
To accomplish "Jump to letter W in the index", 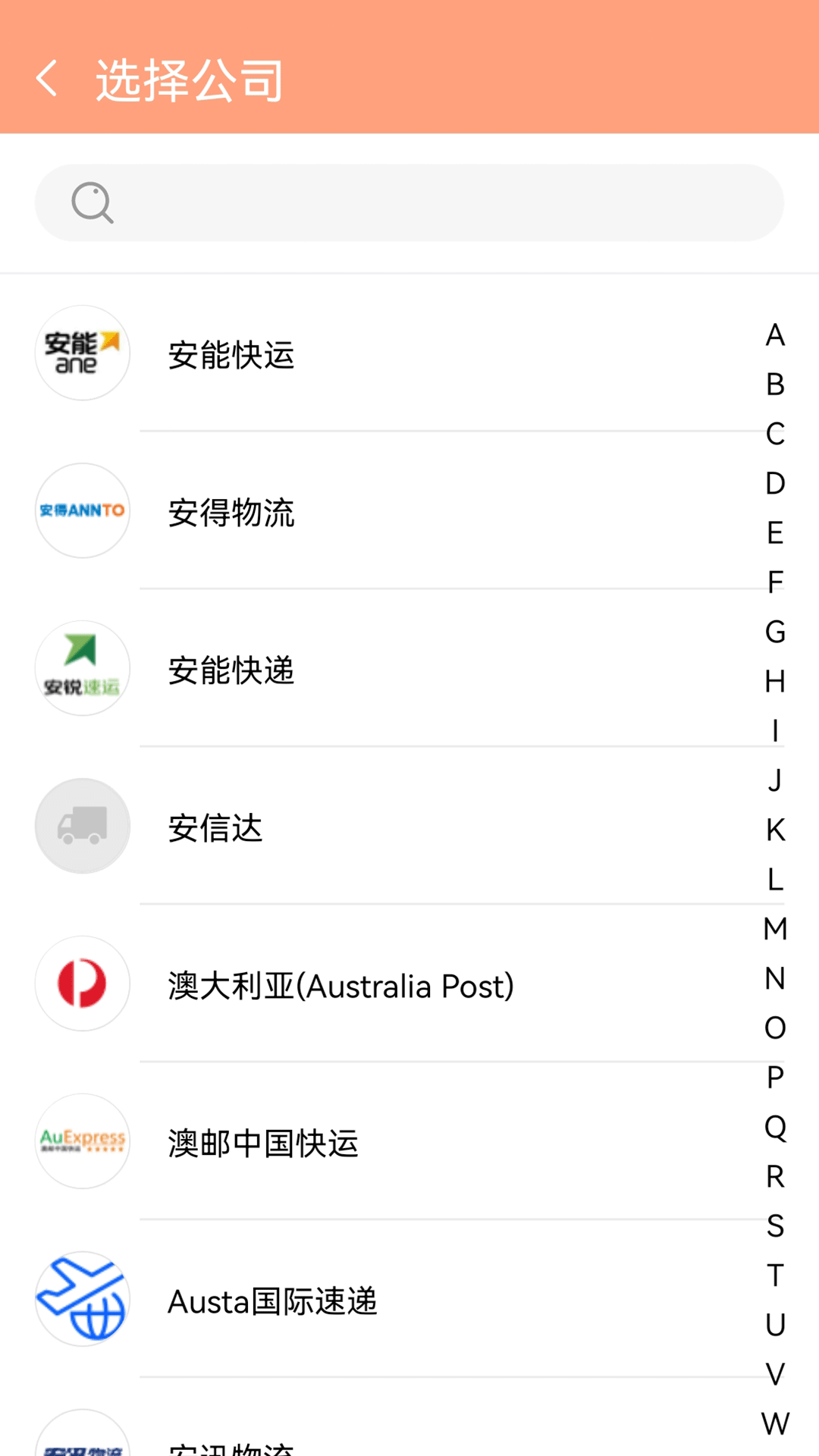I will [775, 1423].
